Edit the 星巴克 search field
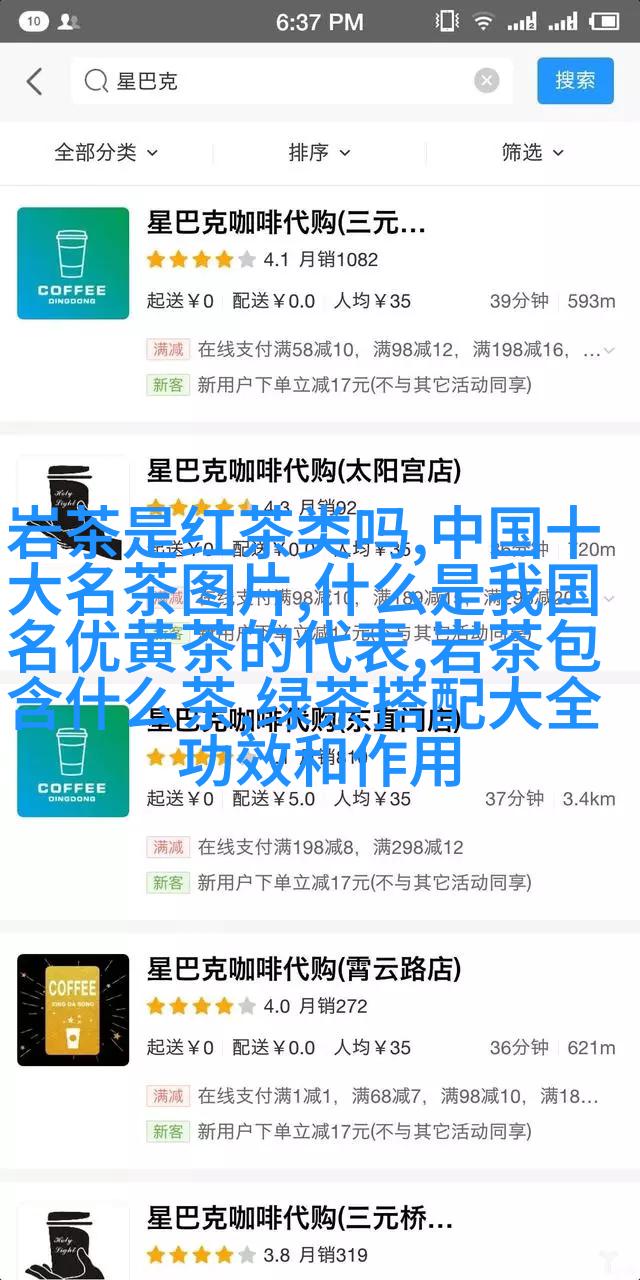 [290, 81]
